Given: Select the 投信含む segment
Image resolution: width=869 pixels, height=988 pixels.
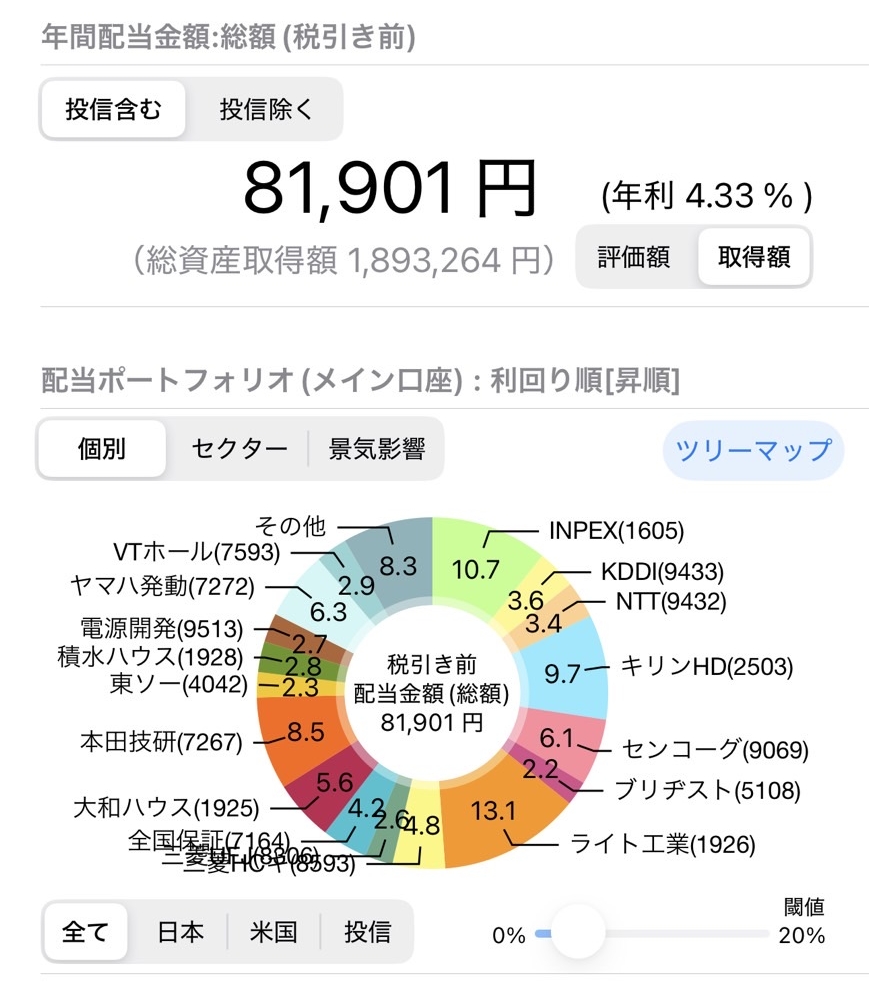Looking at the screenshot, I should pos(113,109).
